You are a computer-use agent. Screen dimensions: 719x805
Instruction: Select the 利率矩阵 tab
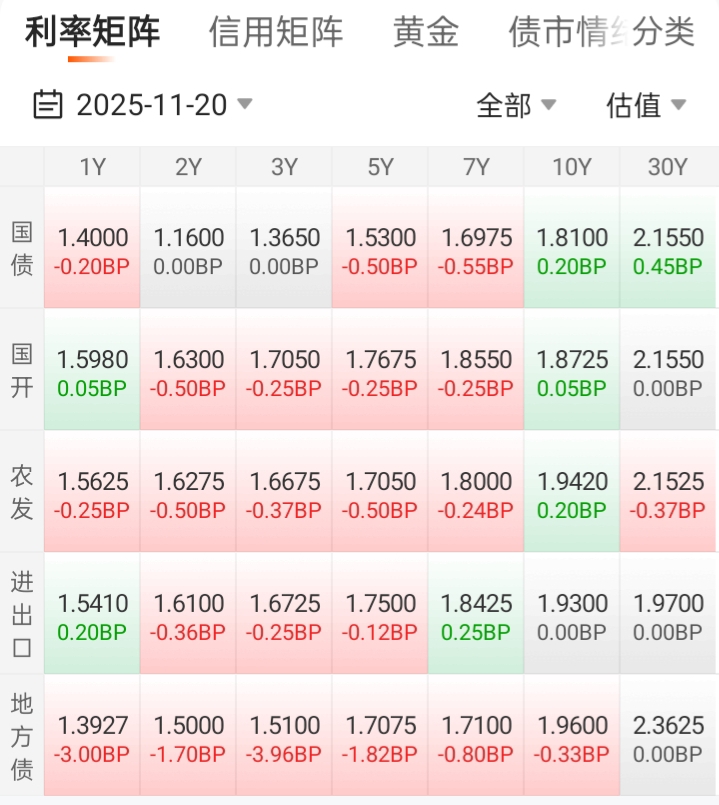point(92,32)
